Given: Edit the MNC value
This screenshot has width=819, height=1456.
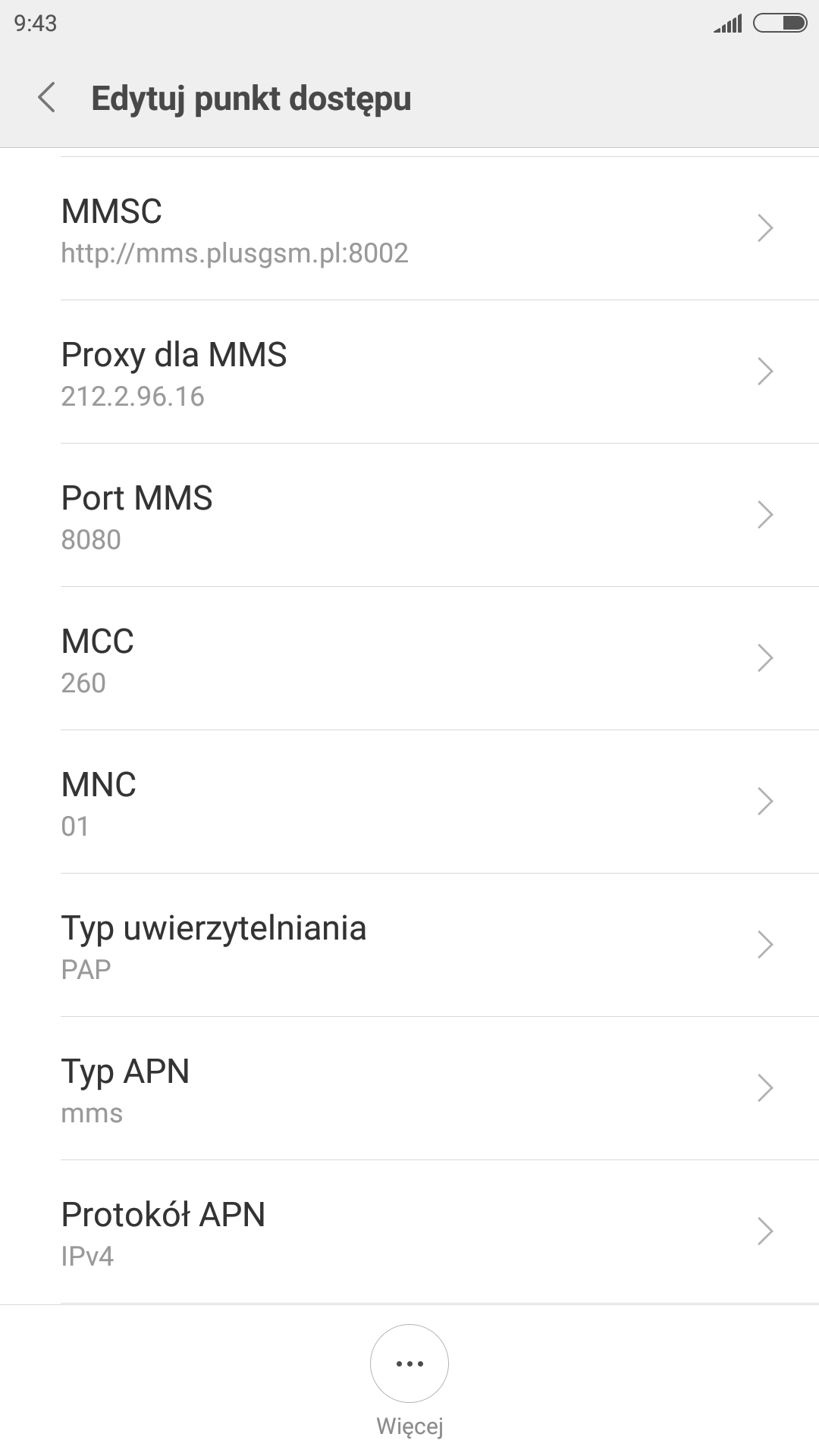Looking at the screenshot, I should pos(409,802).
